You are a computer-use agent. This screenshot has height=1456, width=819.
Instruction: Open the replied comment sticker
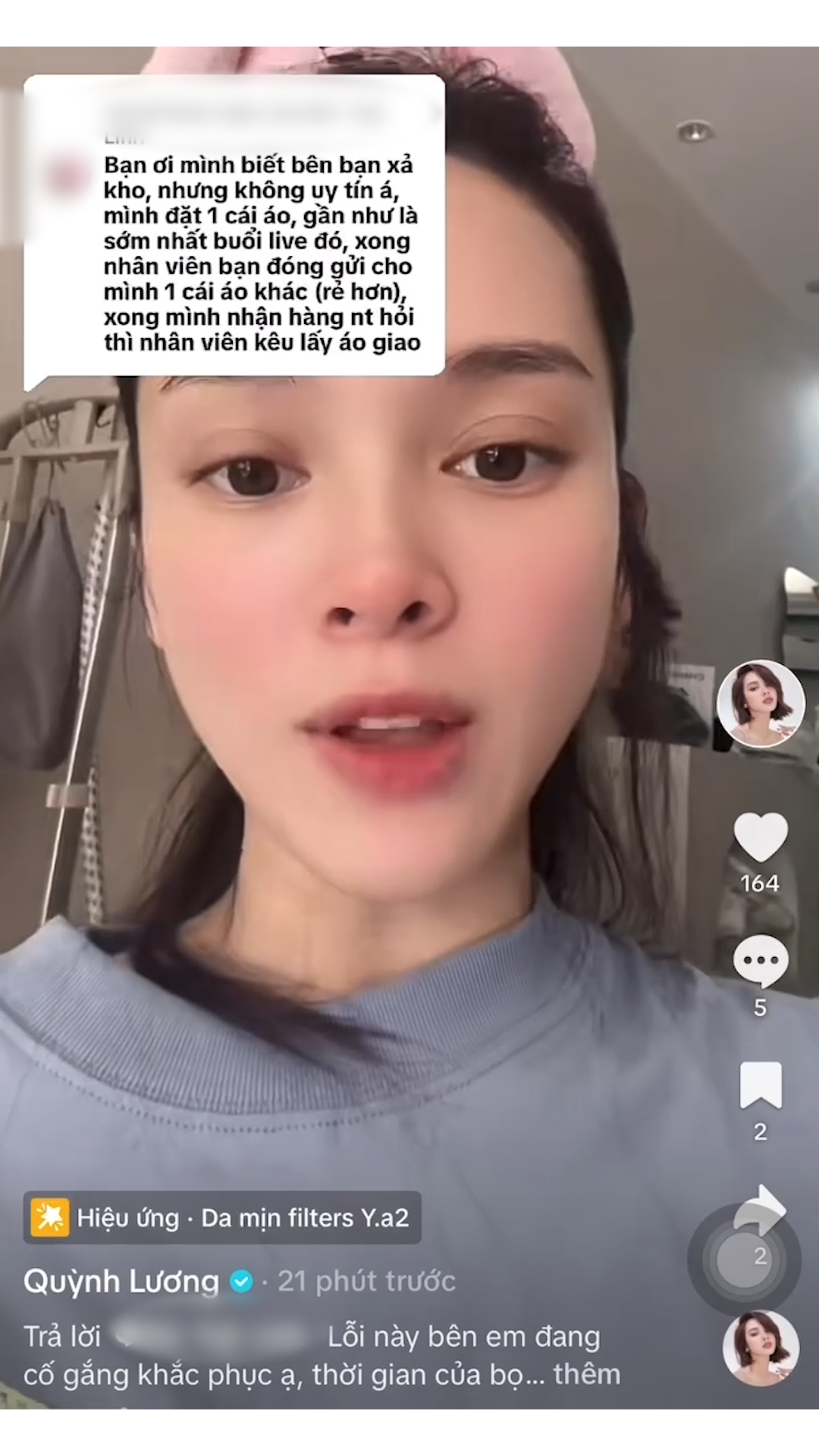(x=234, y=227)
